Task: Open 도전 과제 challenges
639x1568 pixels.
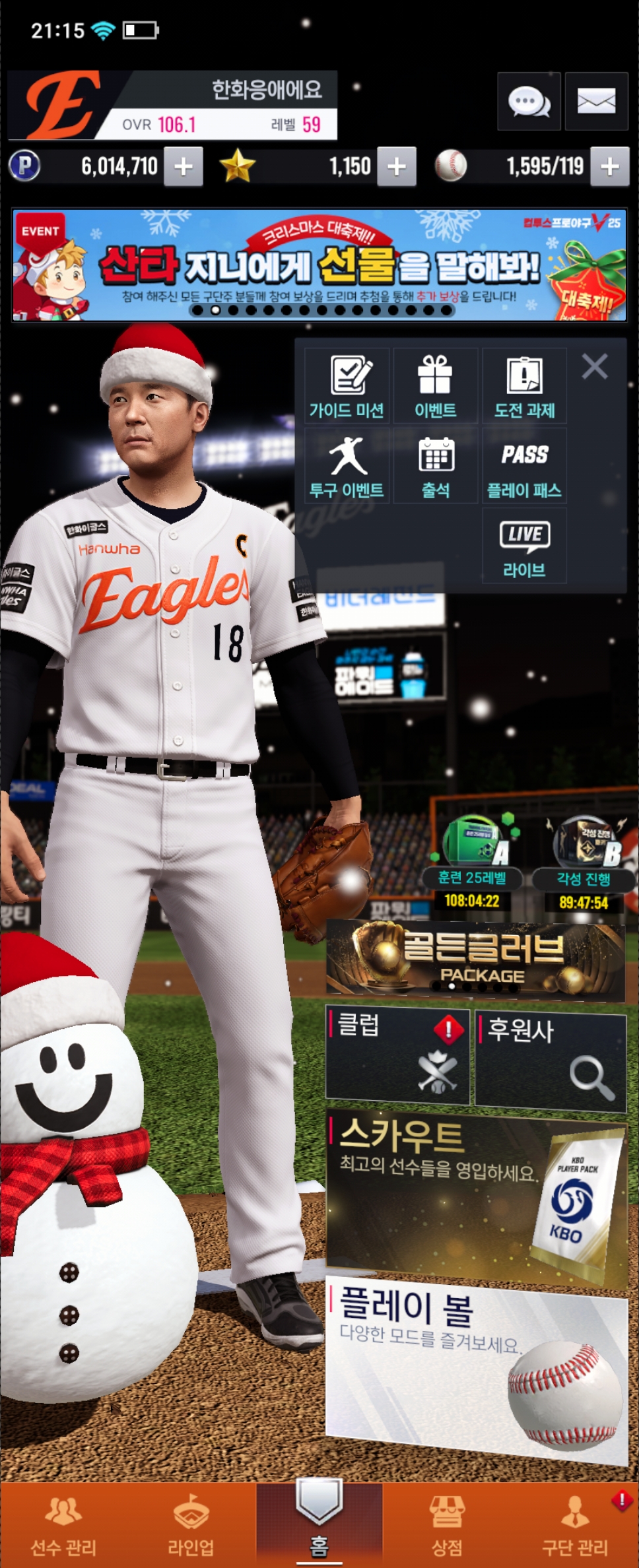Action: point(524,386)
